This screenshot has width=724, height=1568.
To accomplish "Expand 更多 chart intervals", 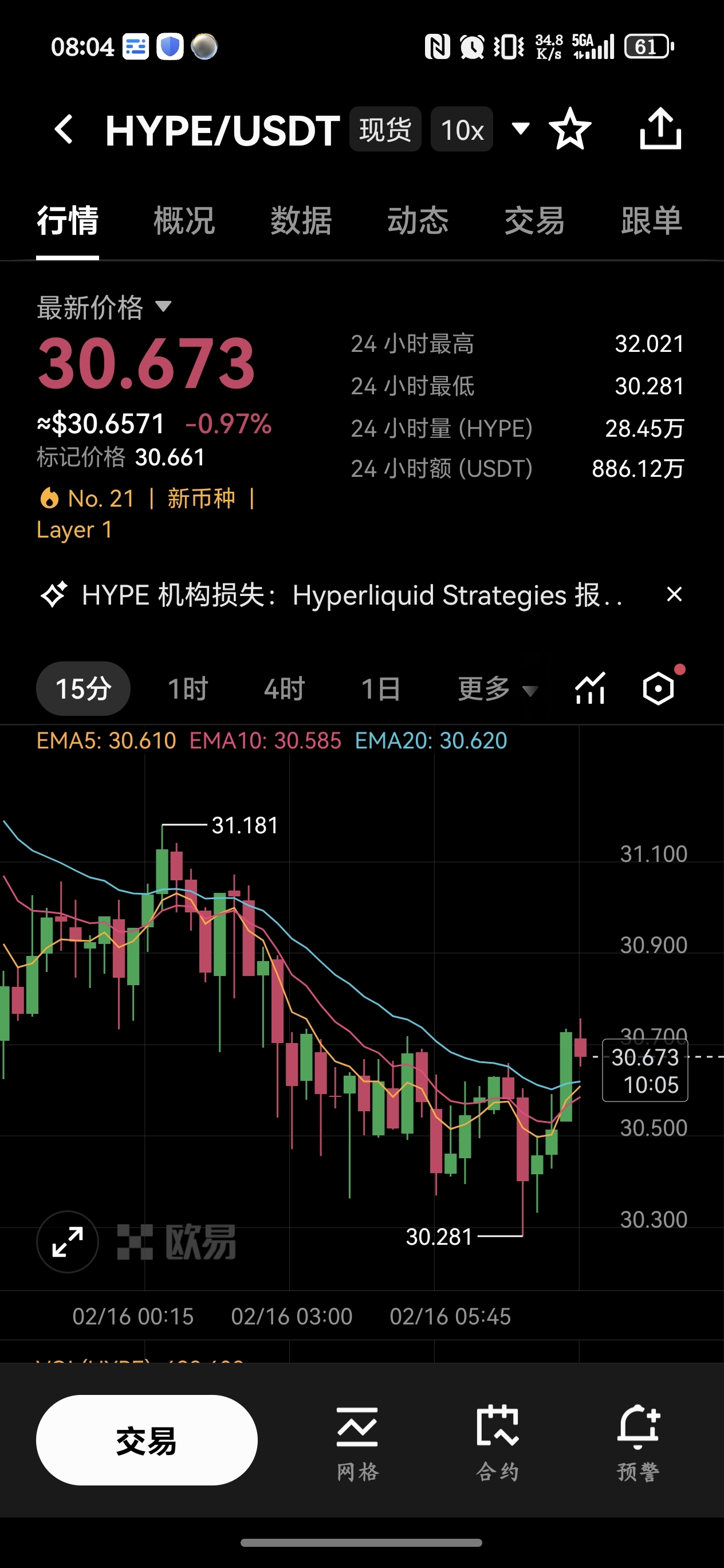I will 497,689.
